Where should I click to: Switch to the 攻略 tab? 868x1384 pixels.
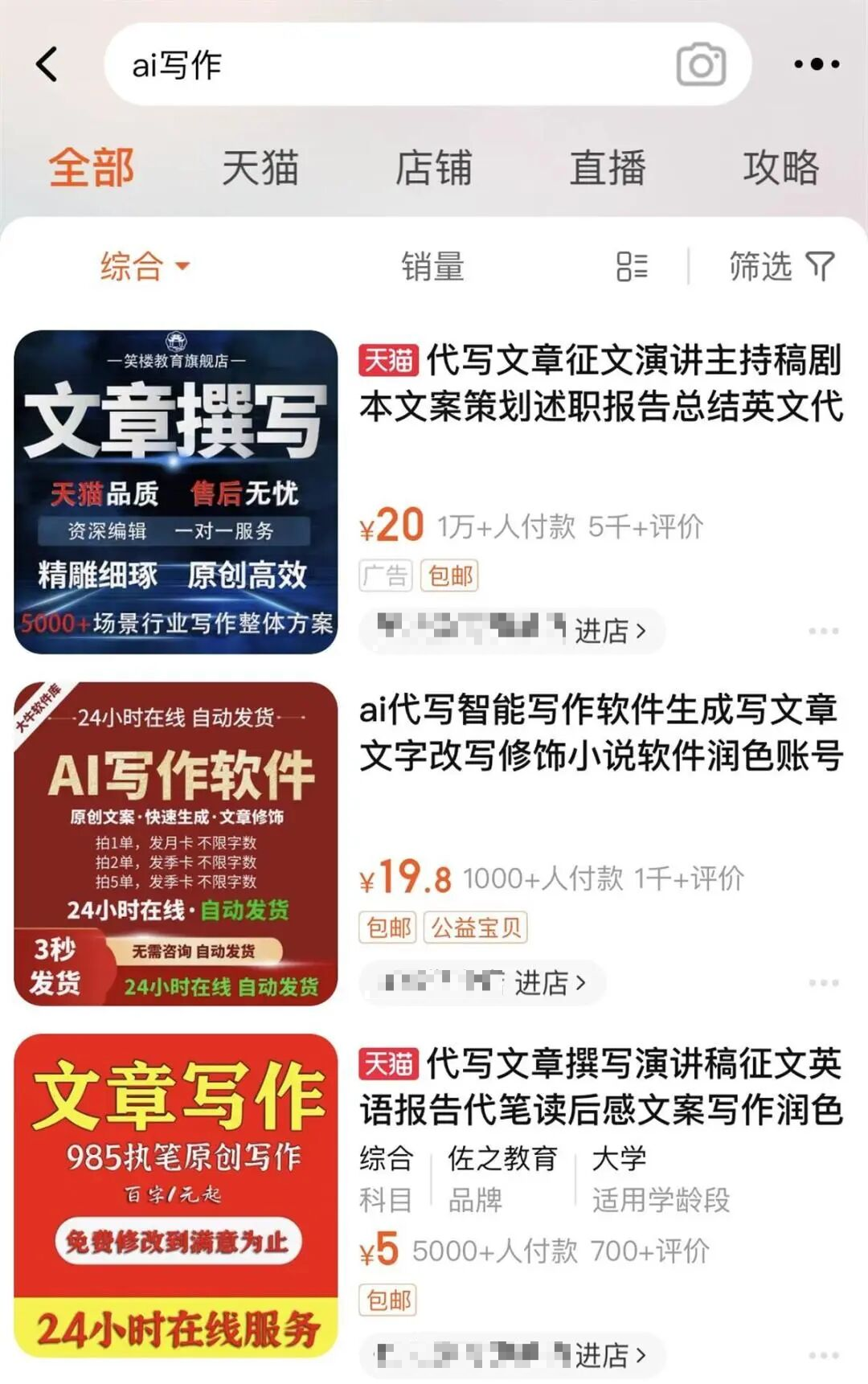(780, 168)
